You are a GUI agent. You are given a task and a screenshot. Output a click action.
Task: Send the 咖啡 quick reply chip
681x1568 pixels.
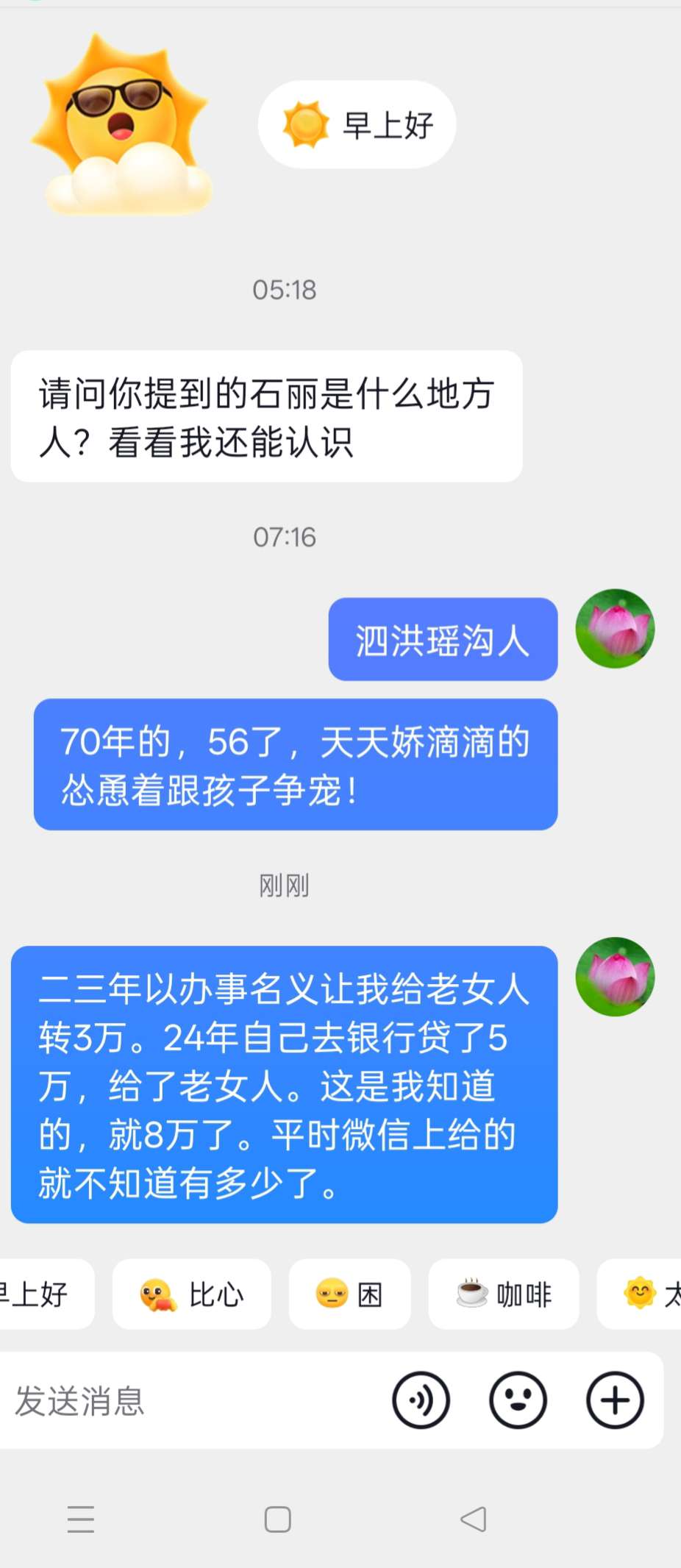click(x=504, y=1294)
